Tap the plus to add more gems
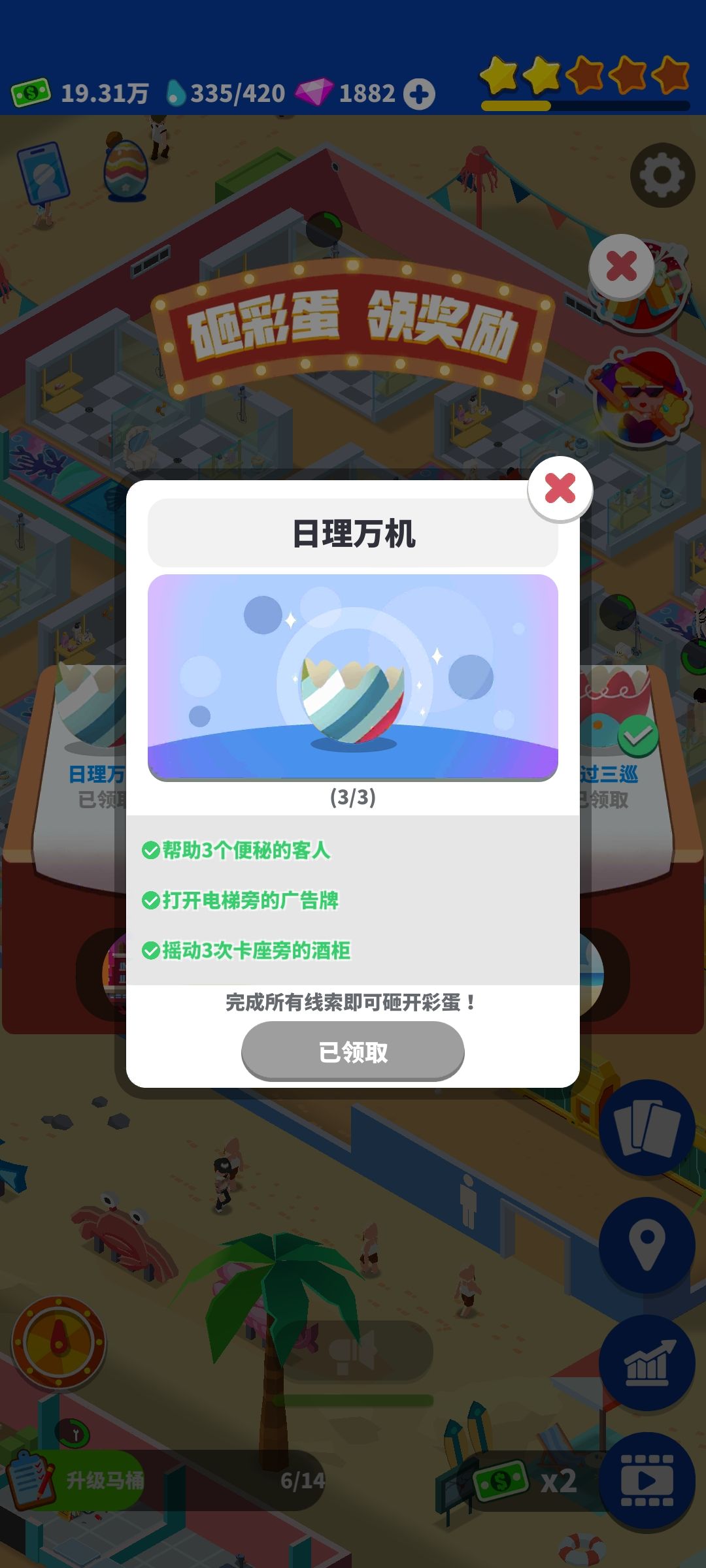 420,93
